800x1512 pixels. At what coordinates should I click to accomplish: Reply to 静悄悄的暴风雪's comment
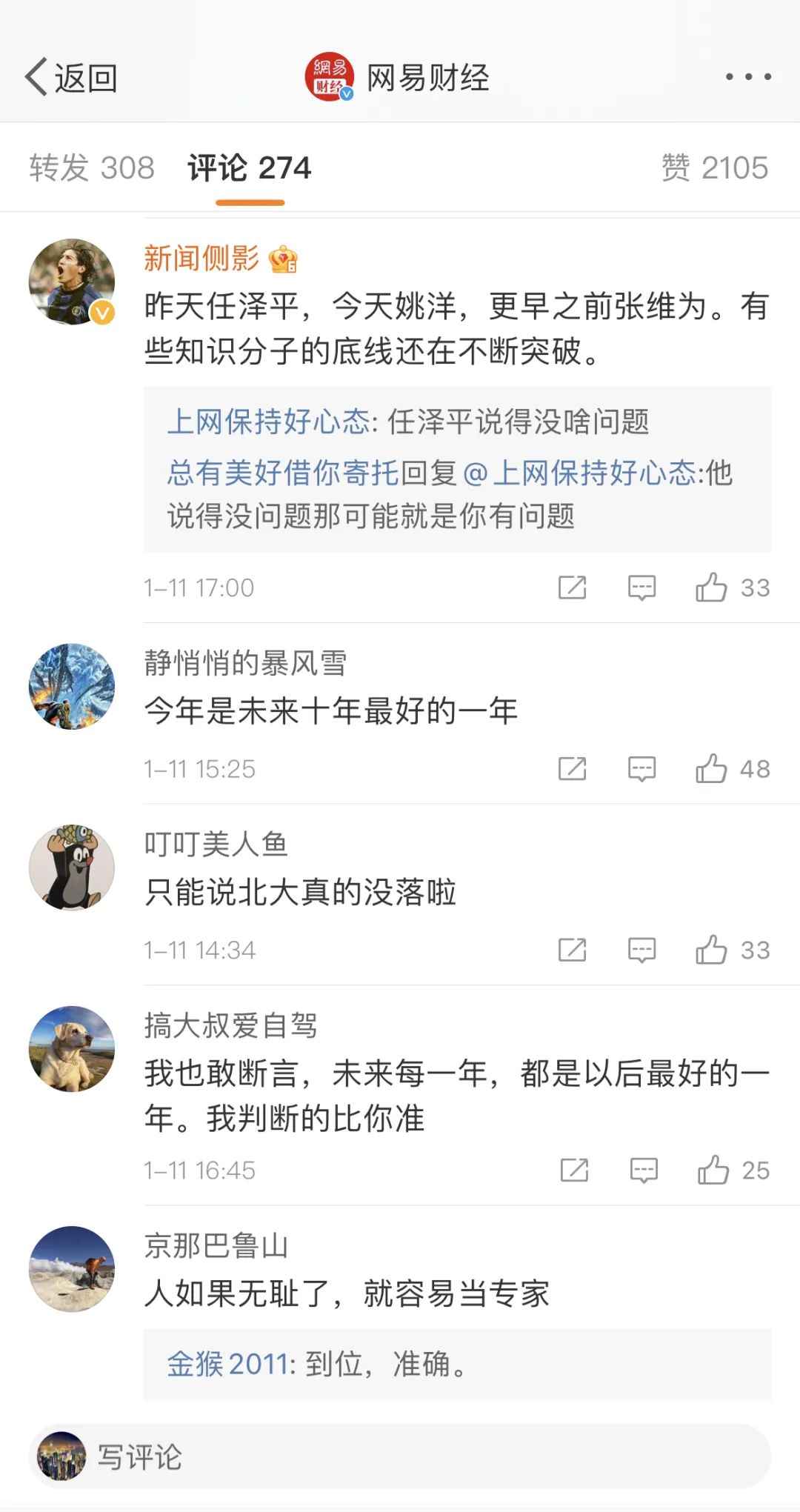(641, 769)
